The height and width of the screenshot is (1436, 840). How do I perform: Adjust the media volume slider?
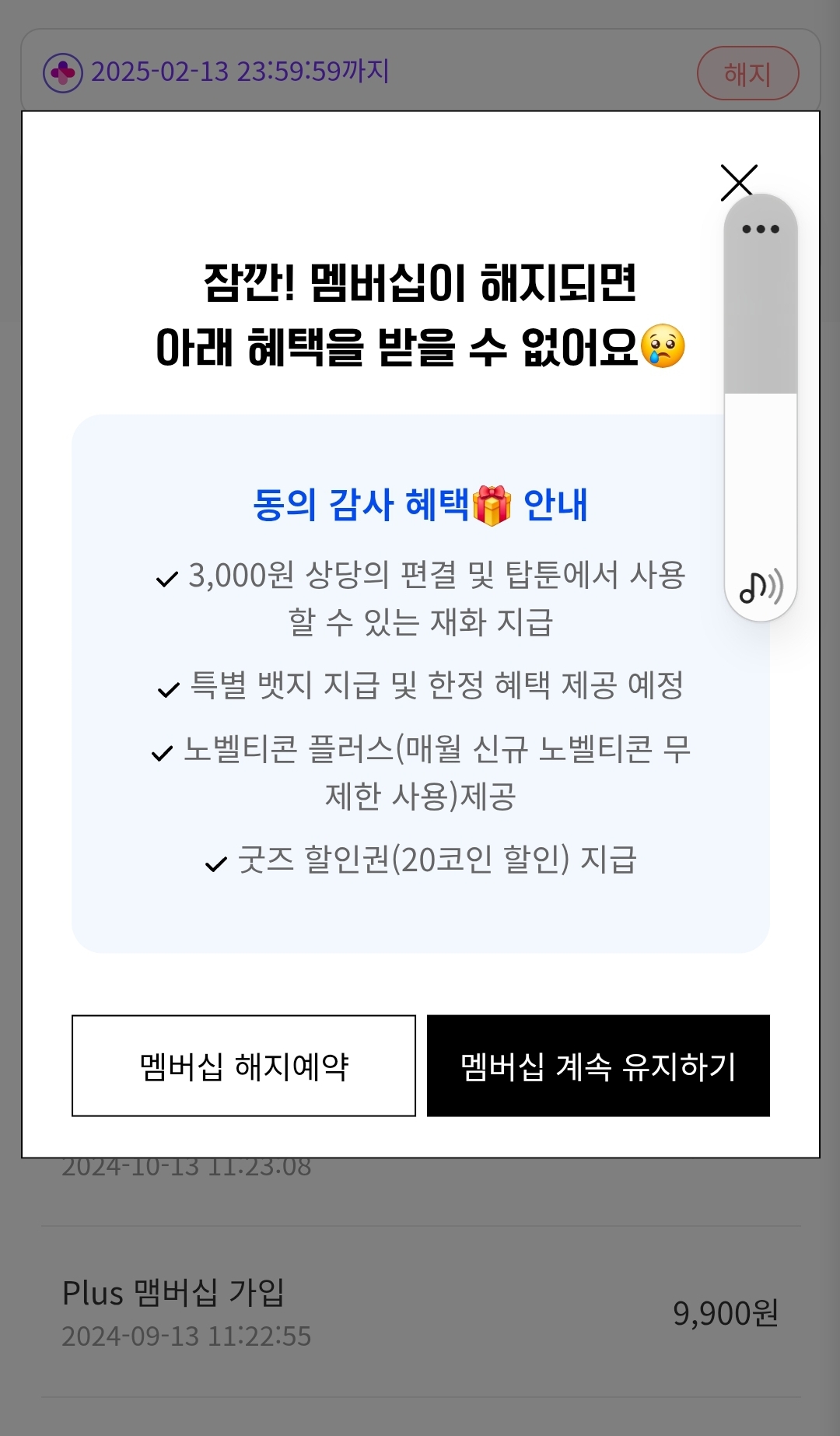pyautogui.click(x=760, y=394)
